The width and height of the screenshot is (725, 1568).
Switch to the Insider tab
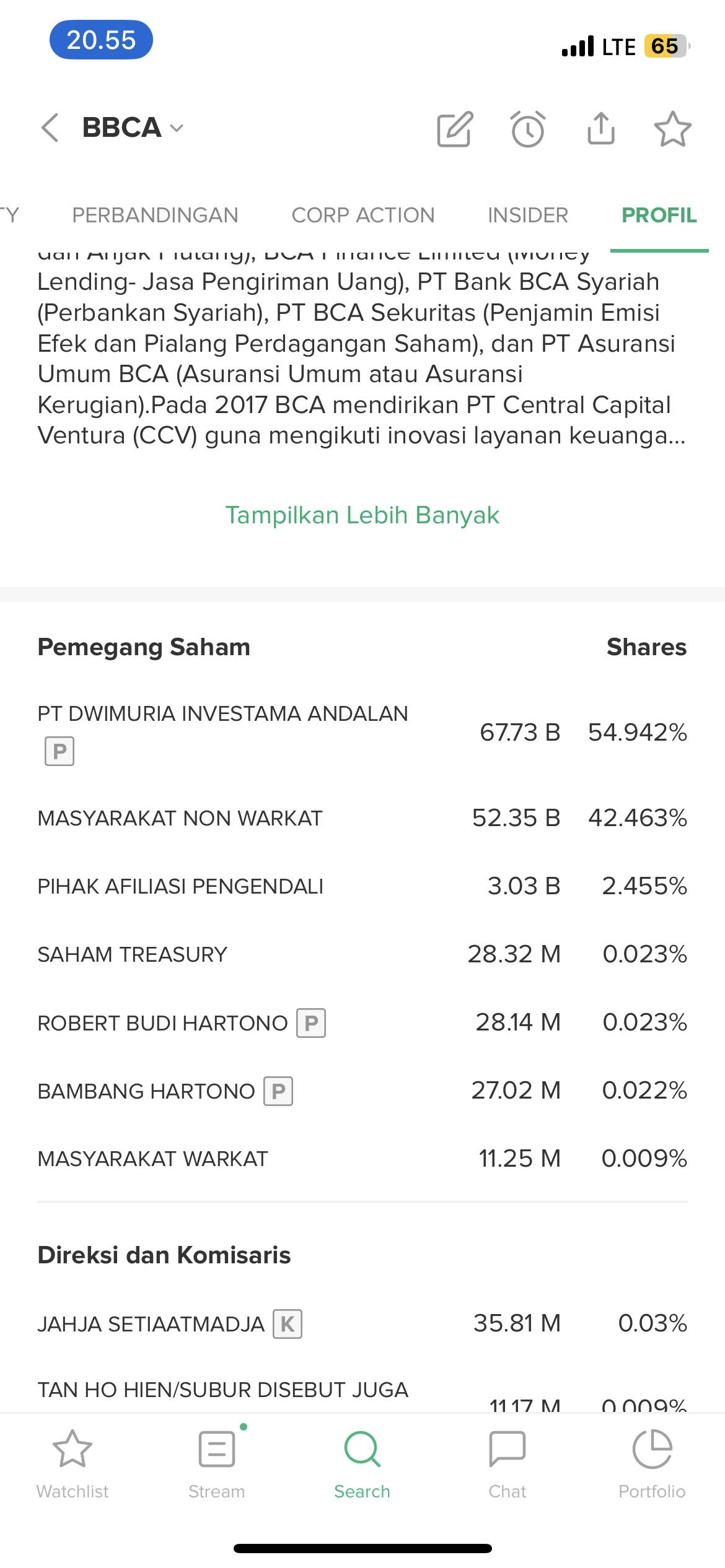[528, 215]
